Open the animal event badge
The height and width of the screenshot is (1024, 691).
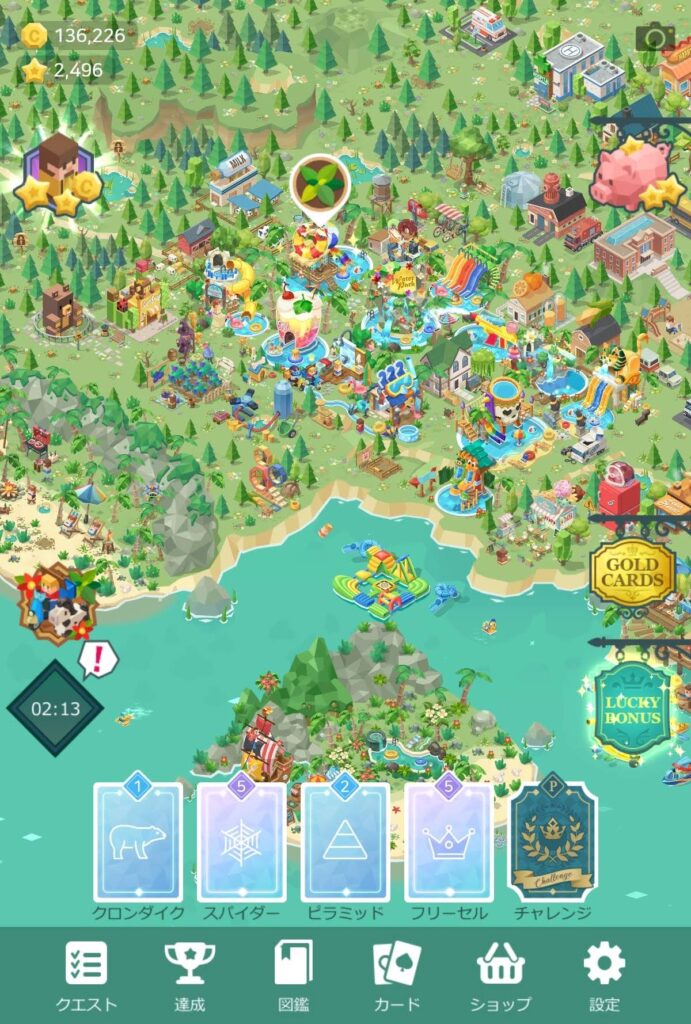58,600
